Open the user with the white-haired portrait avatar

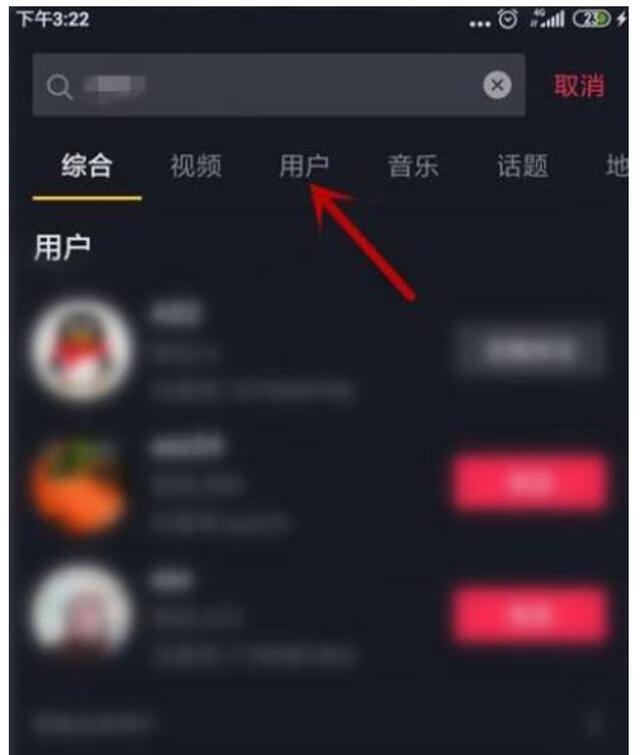(x=82, y=612)
